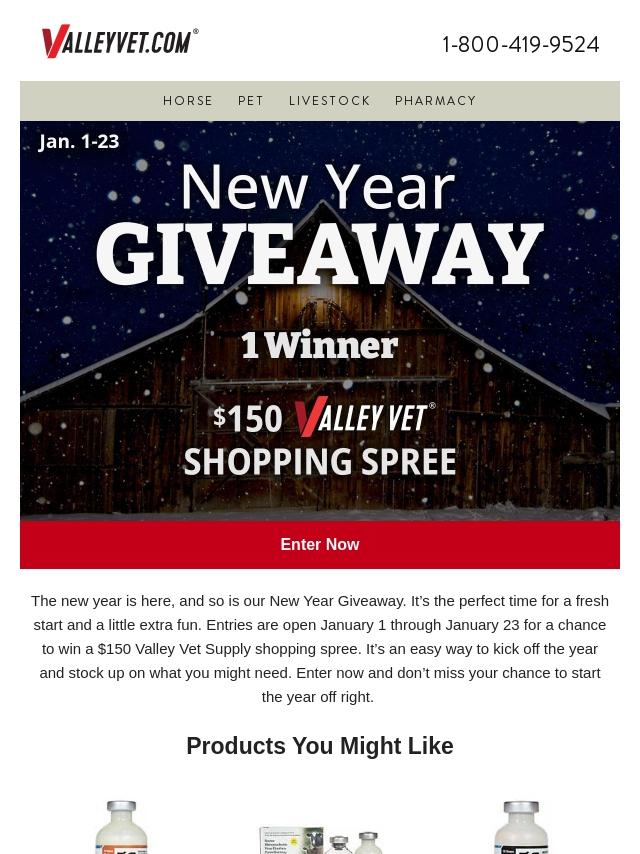Open the Horse category link

187,101
